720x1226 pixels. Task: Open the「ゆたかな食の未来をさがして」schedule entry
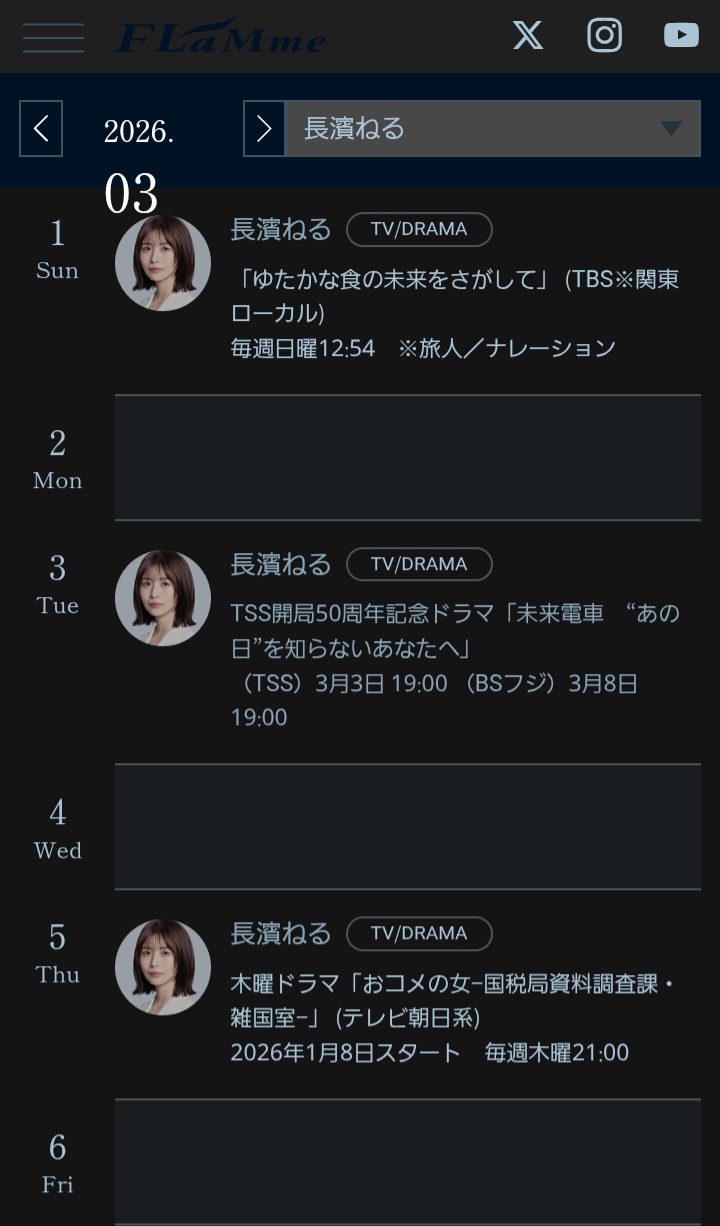[x=454, y=296]
